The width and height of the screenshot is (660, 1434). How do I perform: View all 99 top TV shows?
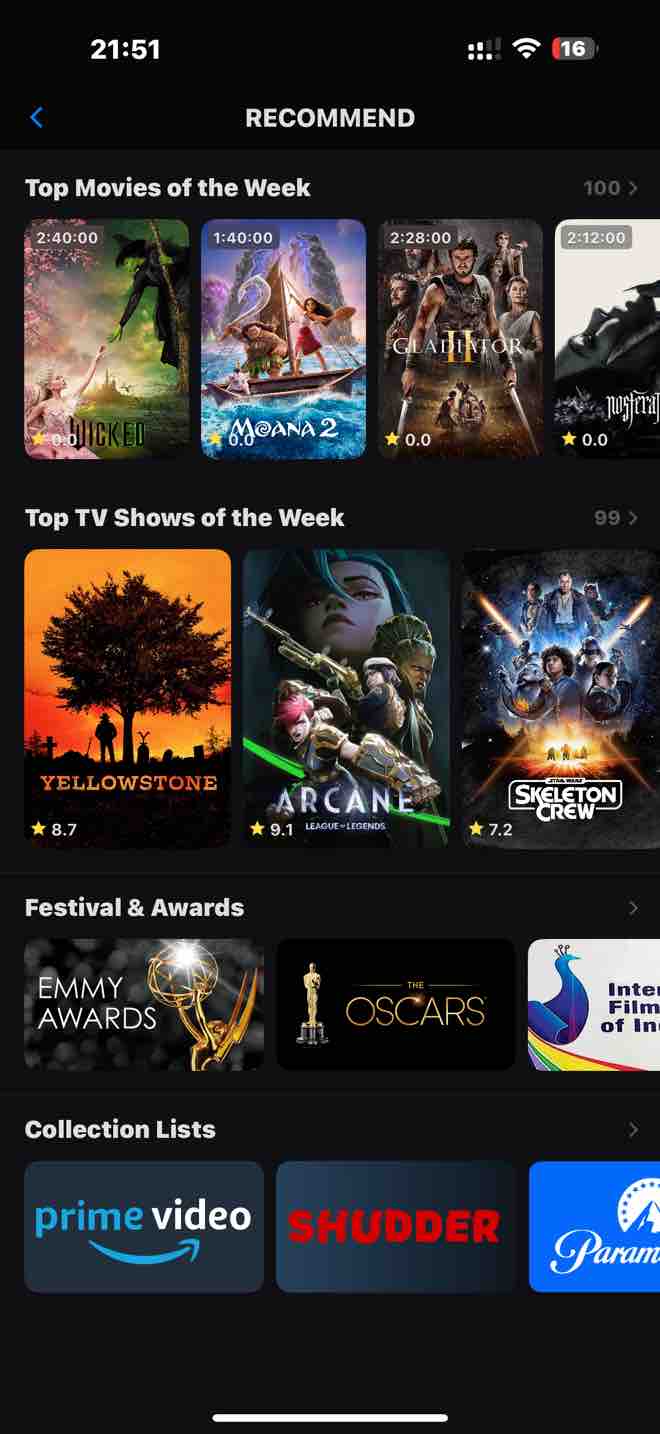(x=614, y=518)
